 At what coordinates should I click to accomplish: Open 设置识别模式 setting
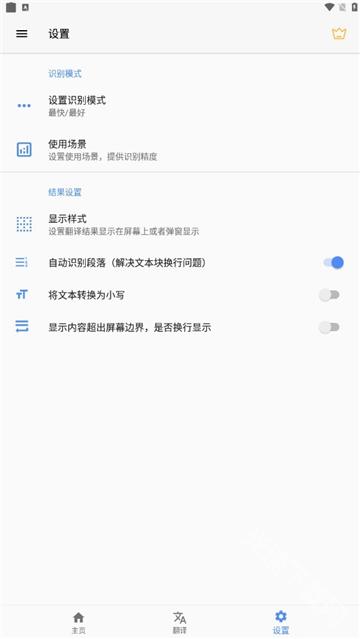180,106
